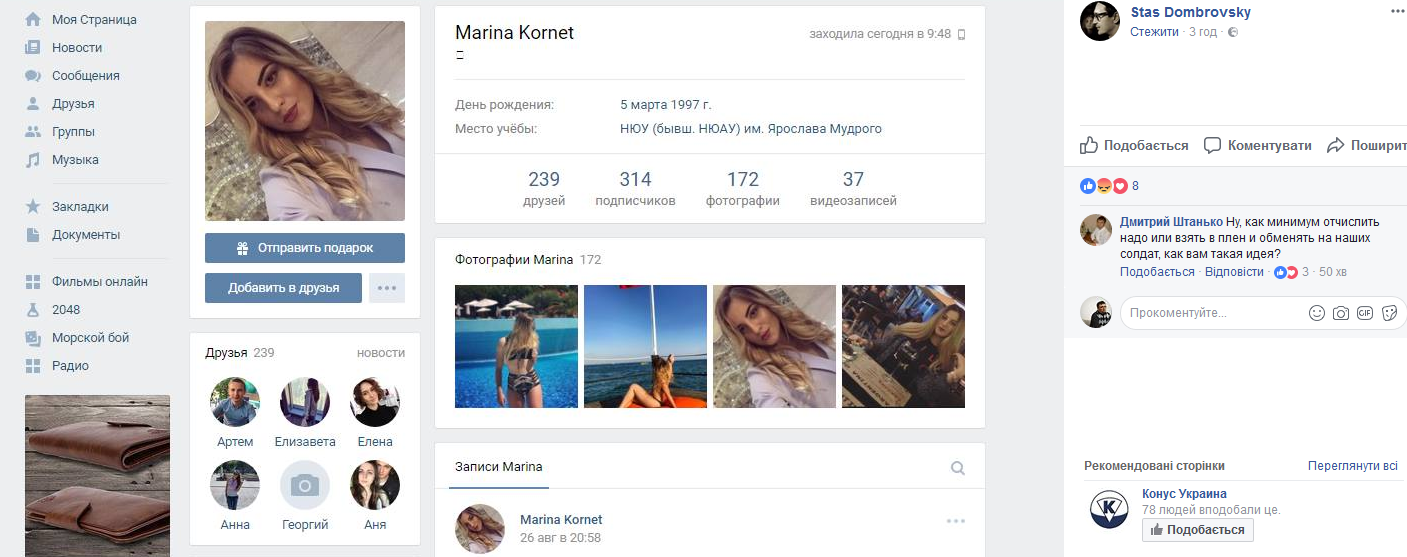Open Переглянути всі recommended pages
Viewport: 1407px width, 557px height.
[1352, 466]
